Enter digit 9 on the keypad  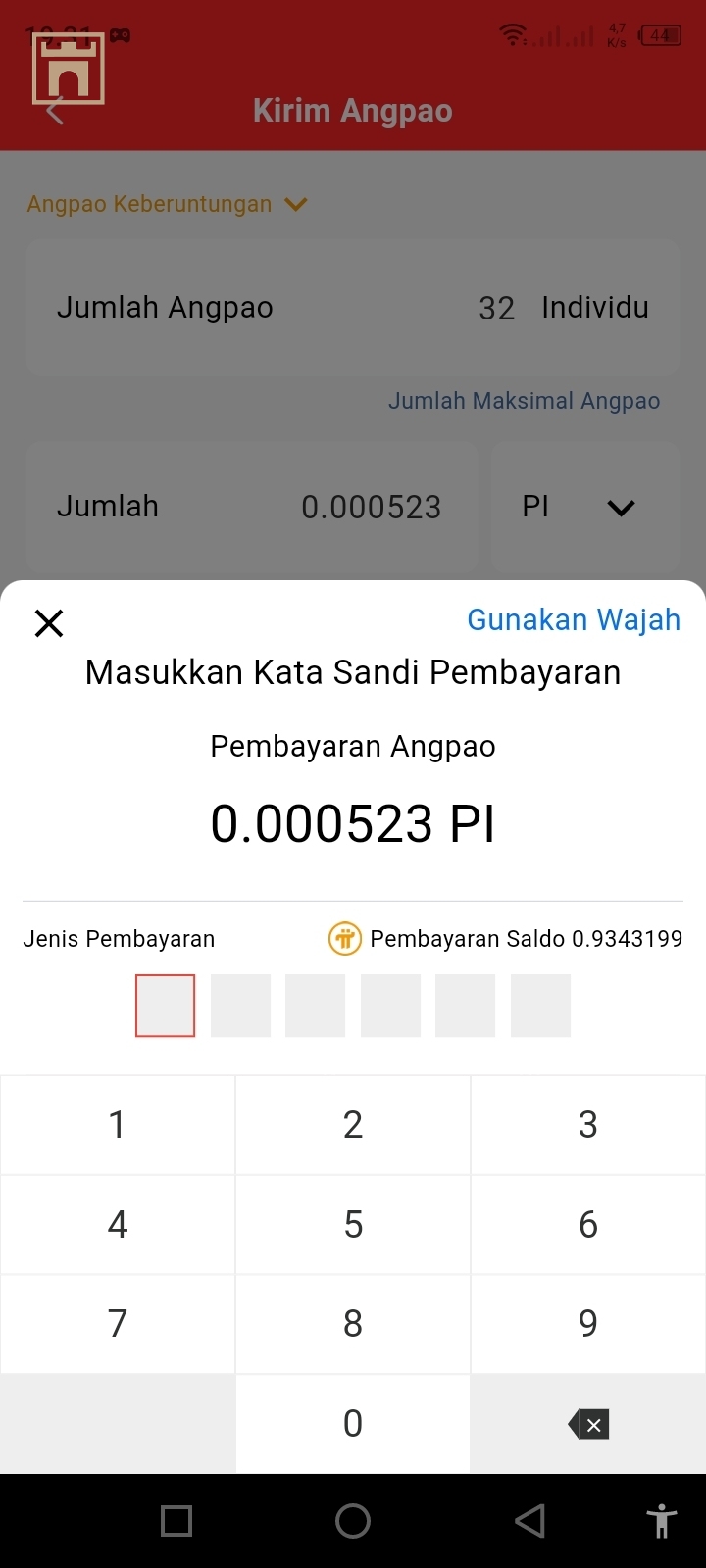[588, 1324]
